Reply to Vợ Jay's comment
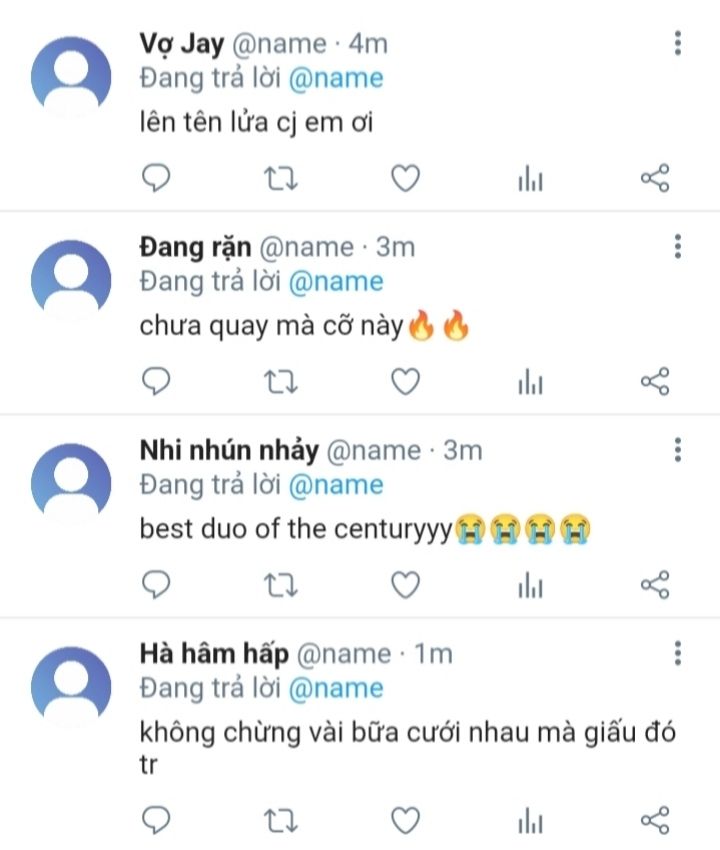 click(x=156, y=178)
